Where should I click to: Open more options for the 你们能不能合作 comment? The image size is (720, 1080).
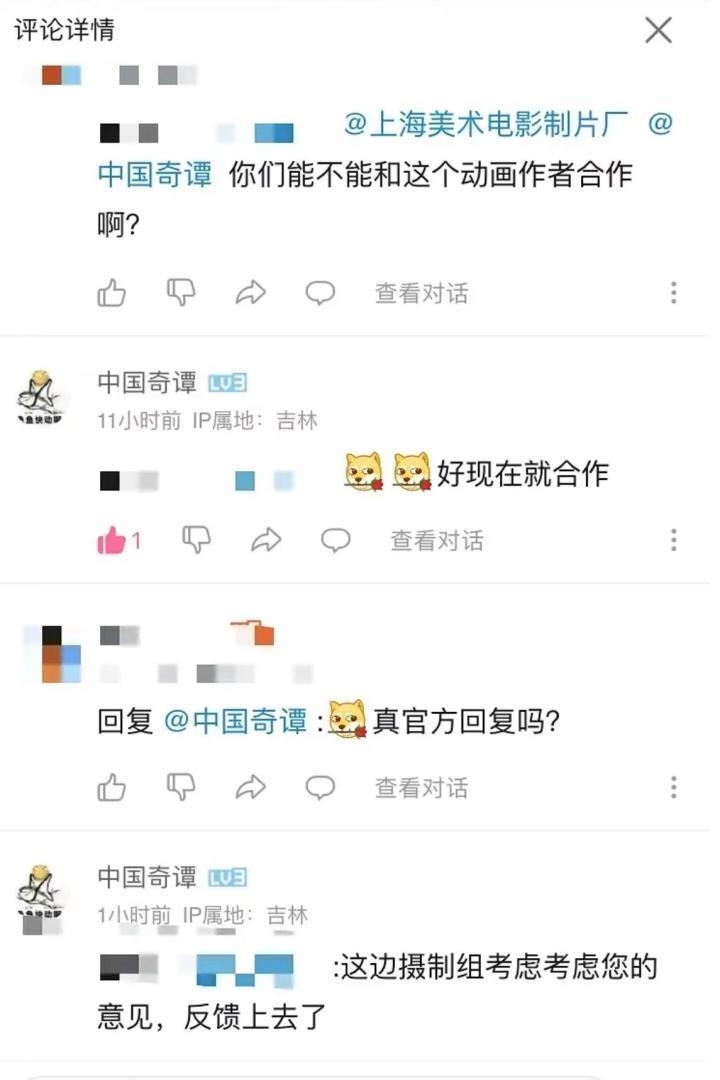pyautogui.click(x=673, y=293)
